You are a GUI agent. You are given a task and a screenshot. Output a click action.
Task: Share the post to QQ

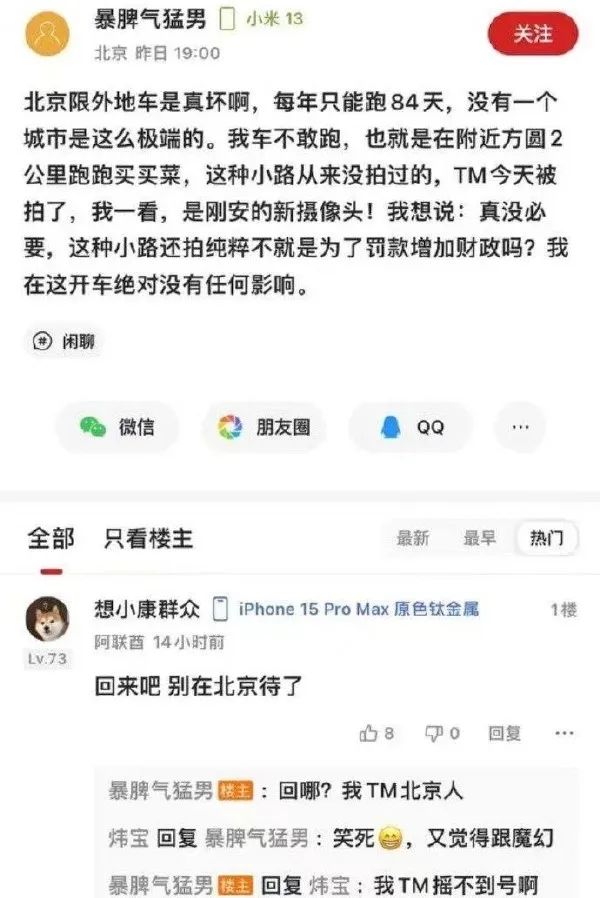[411, 427]
